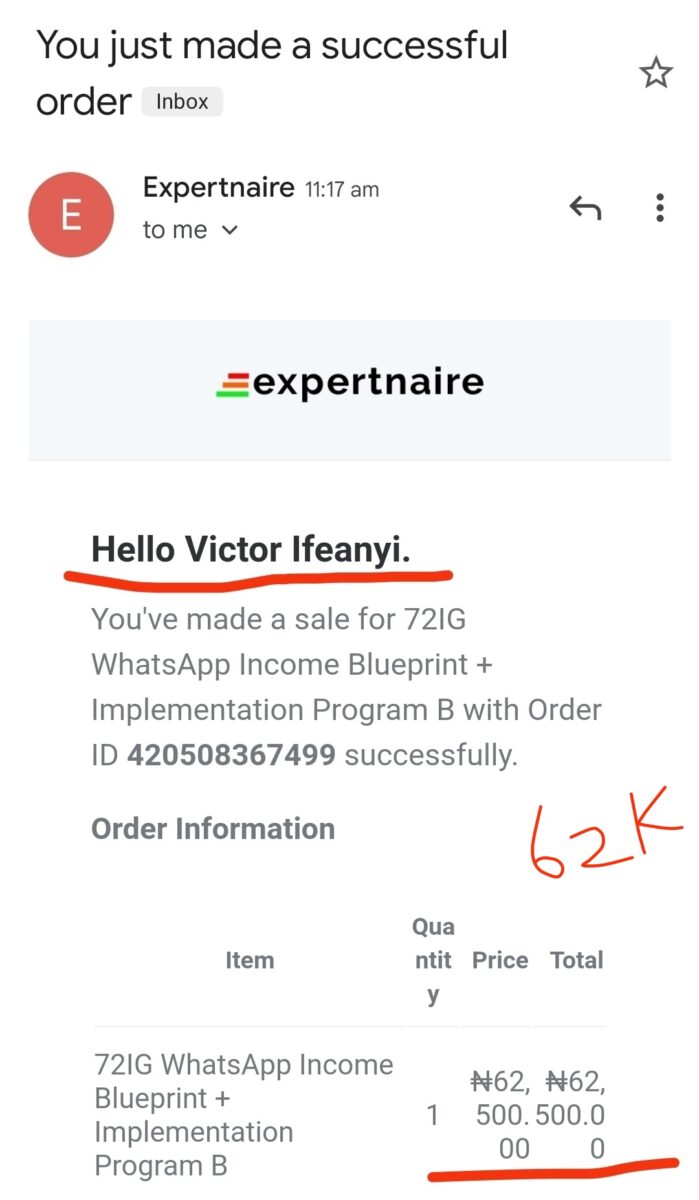Expand the 'to me' recipient details
The width and height of the screenshot is (699, 1200).
click(x=229, y=230)
